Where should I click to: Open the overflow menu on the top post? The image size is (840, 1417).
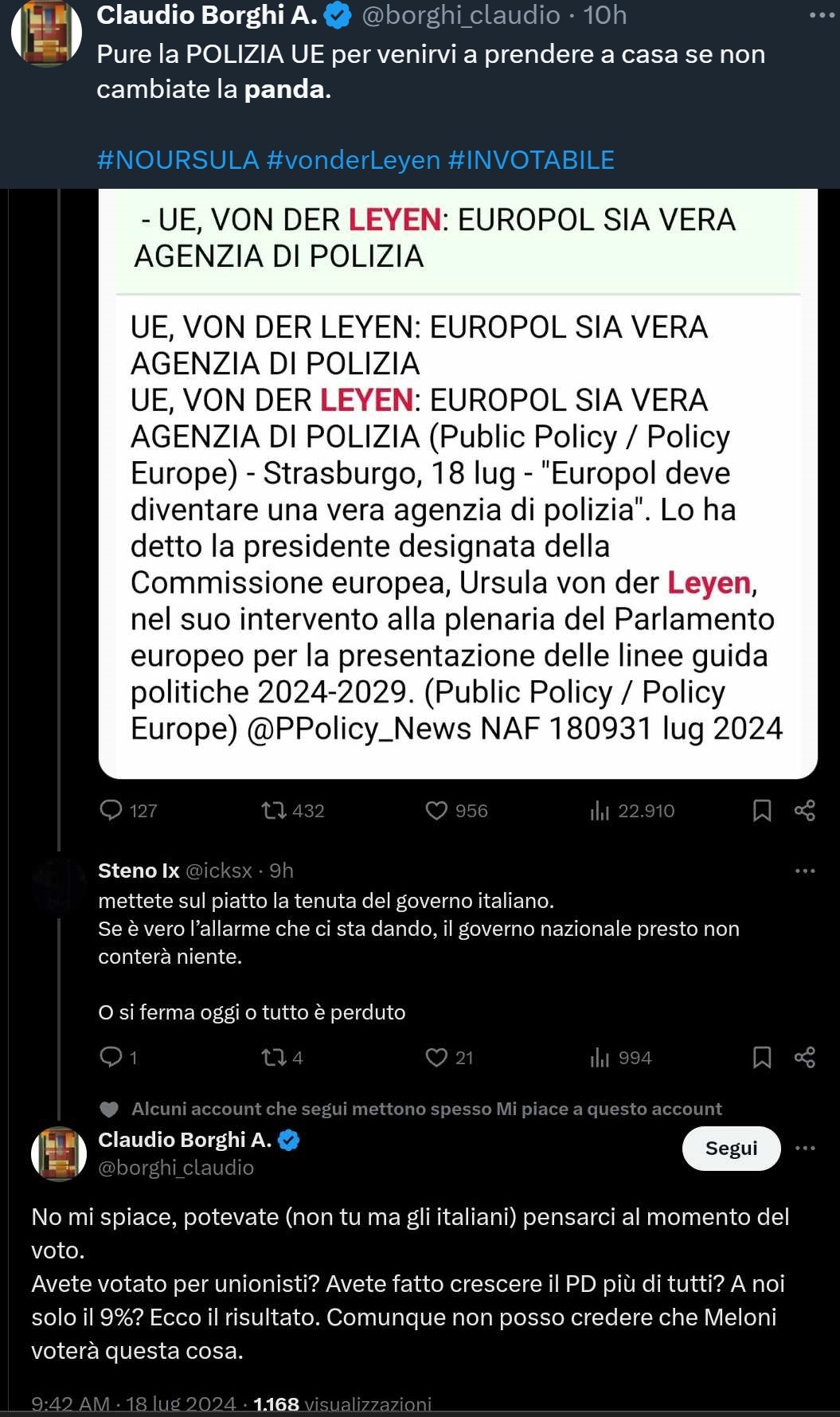[820, 15]
